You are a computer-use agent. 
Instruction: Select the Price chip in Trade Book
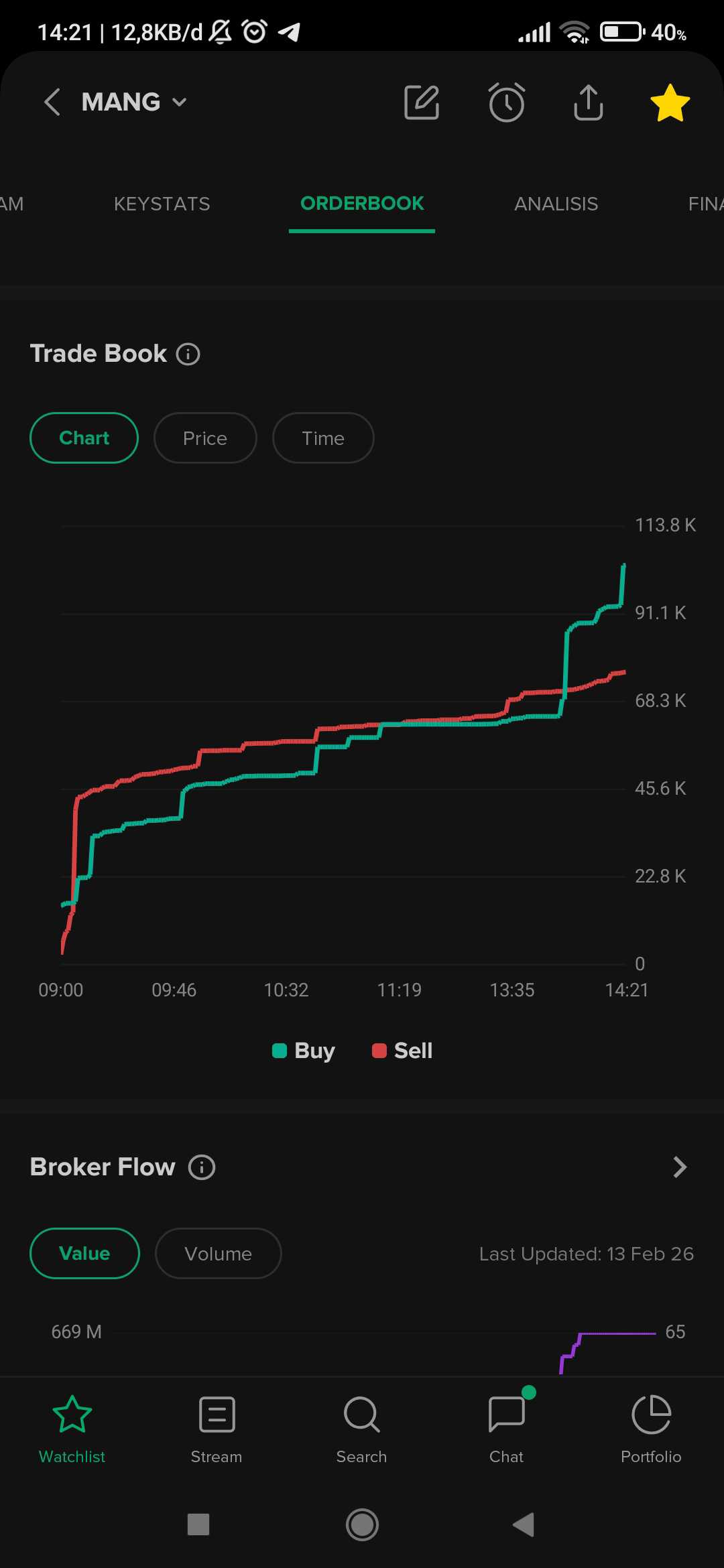click(x=205, y=438)
